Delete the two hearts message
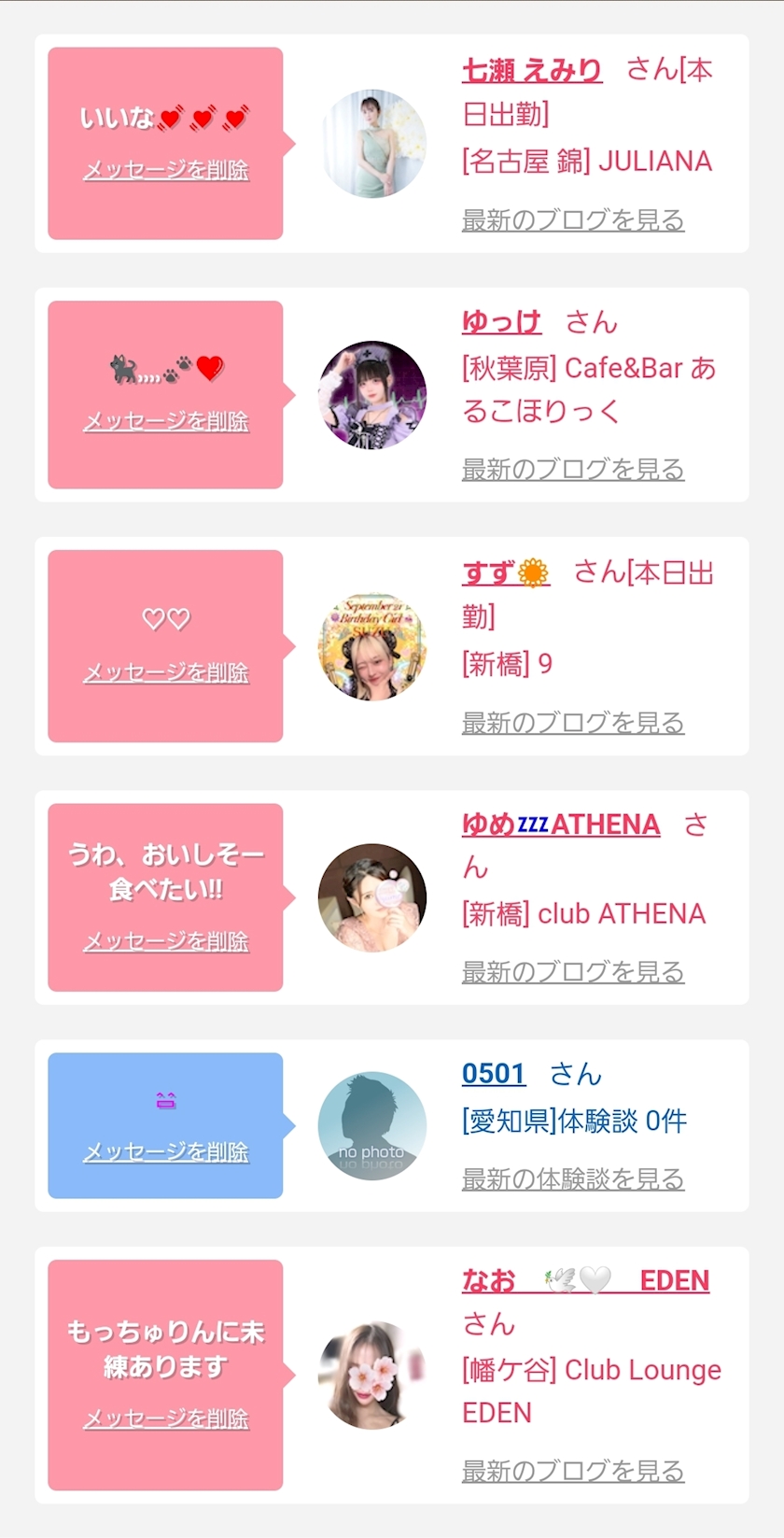Viewport: 784px width, 1538px height. [x=166, y=672]
